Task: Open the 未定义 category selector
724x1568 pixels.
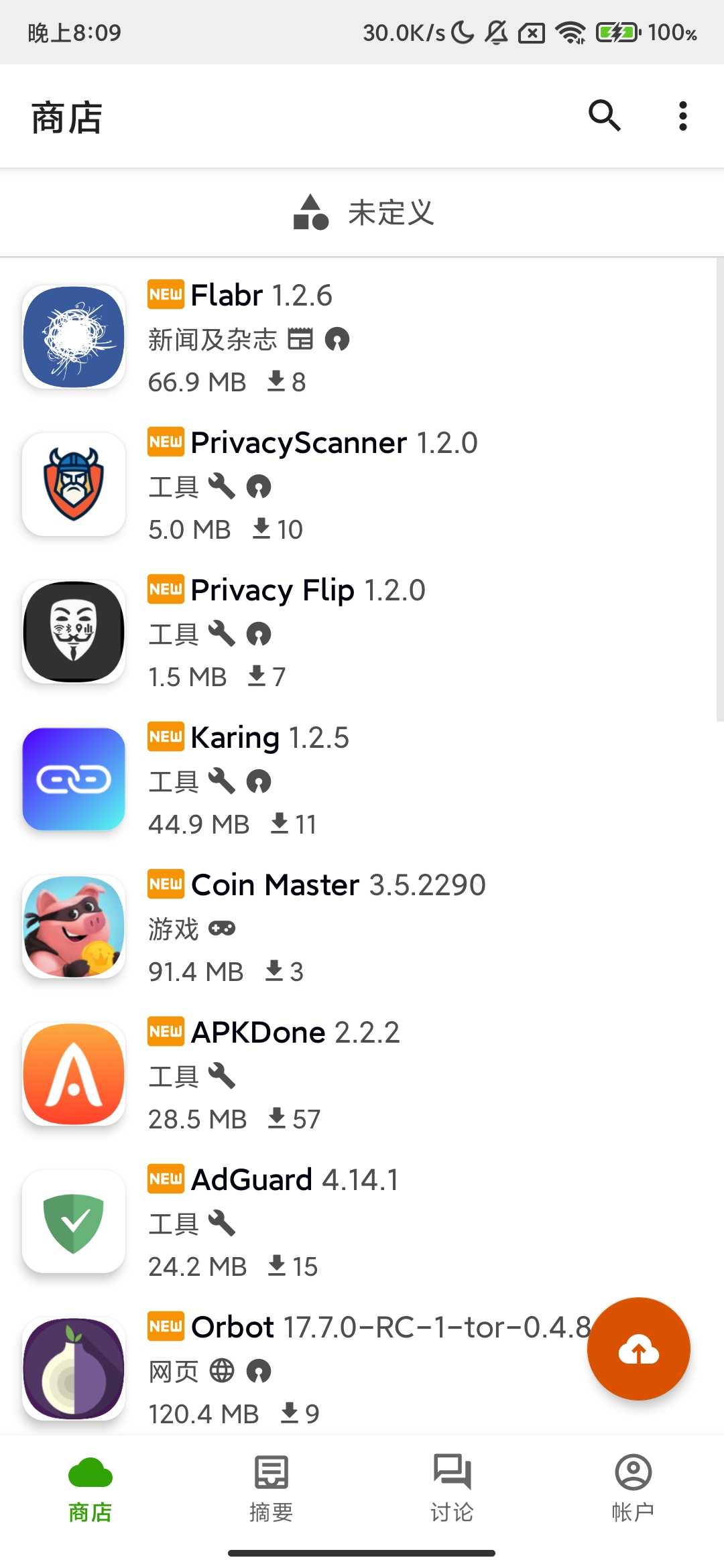Action: pyautogui.click(x=362, y=212)
